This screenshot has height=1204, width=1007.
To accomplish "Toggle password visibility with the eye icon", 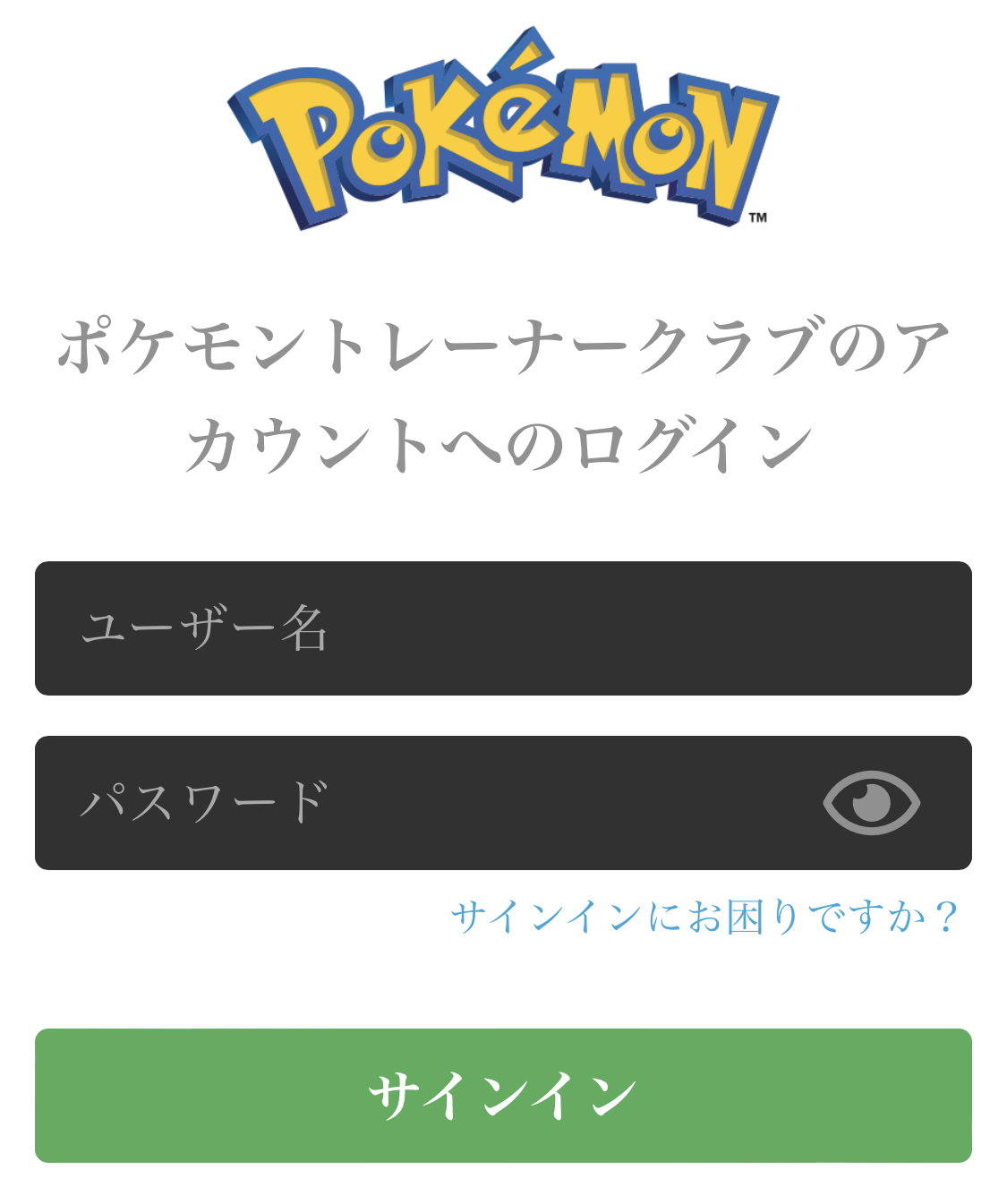I will [870, 803].
